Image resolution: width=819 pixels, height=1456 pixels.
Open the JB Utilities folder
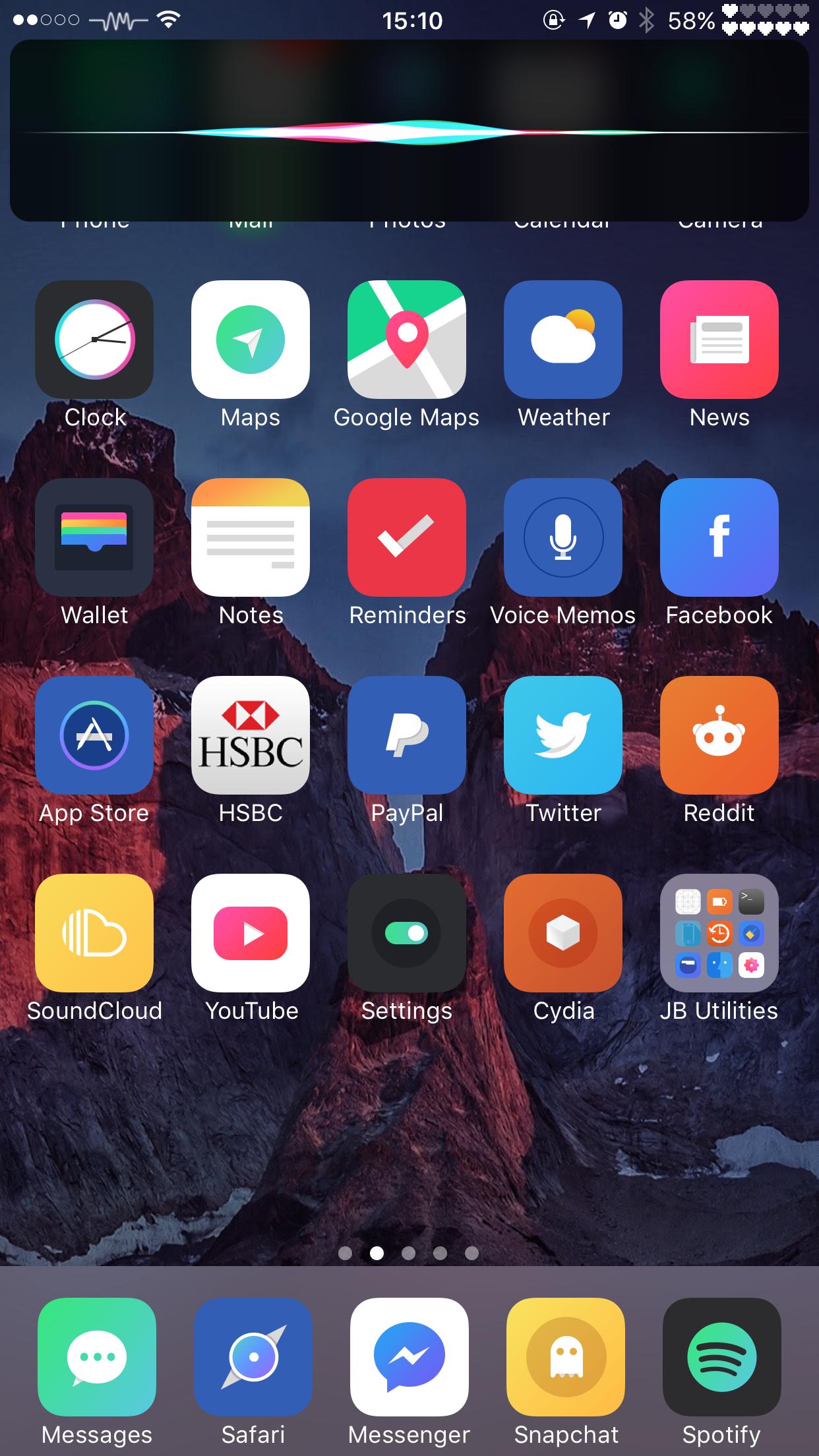point(719,932)
